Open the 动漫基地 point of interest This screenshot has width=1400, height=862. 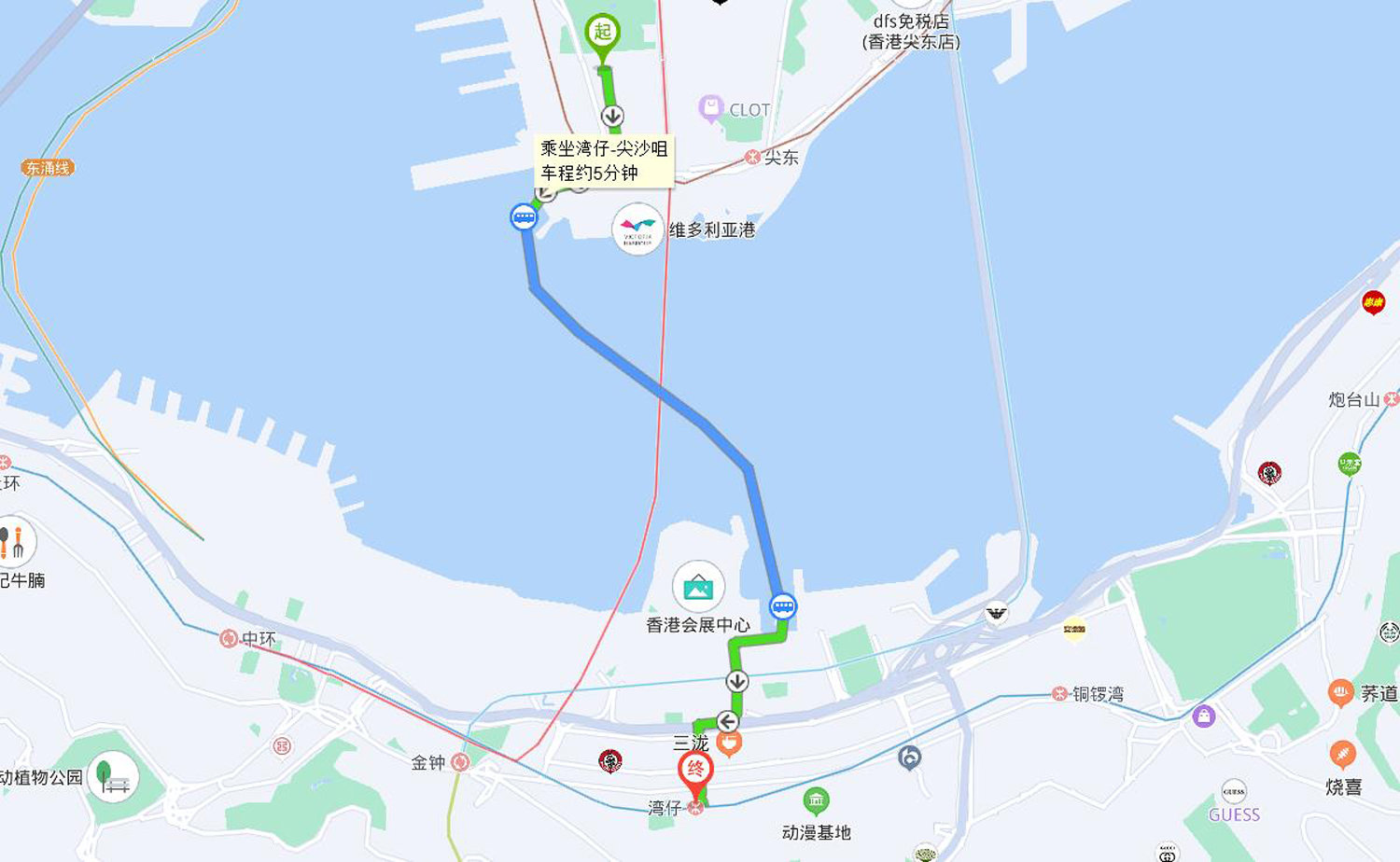point(816,800)
